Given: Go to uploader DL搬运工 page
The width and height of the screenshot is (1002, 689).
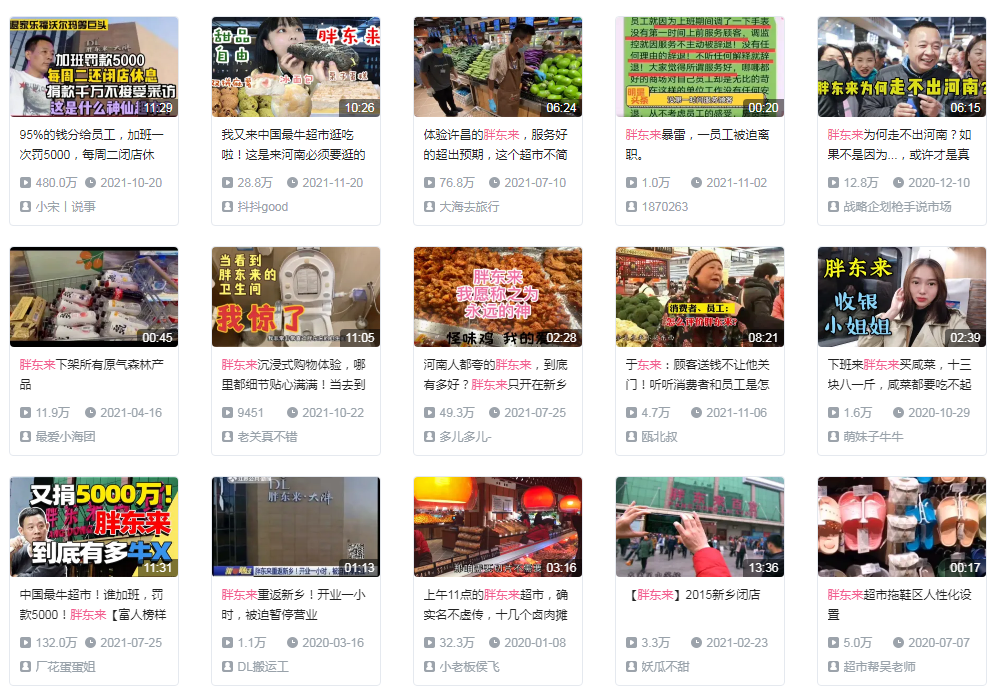Looking at the screenshot, I should (262, 666).
